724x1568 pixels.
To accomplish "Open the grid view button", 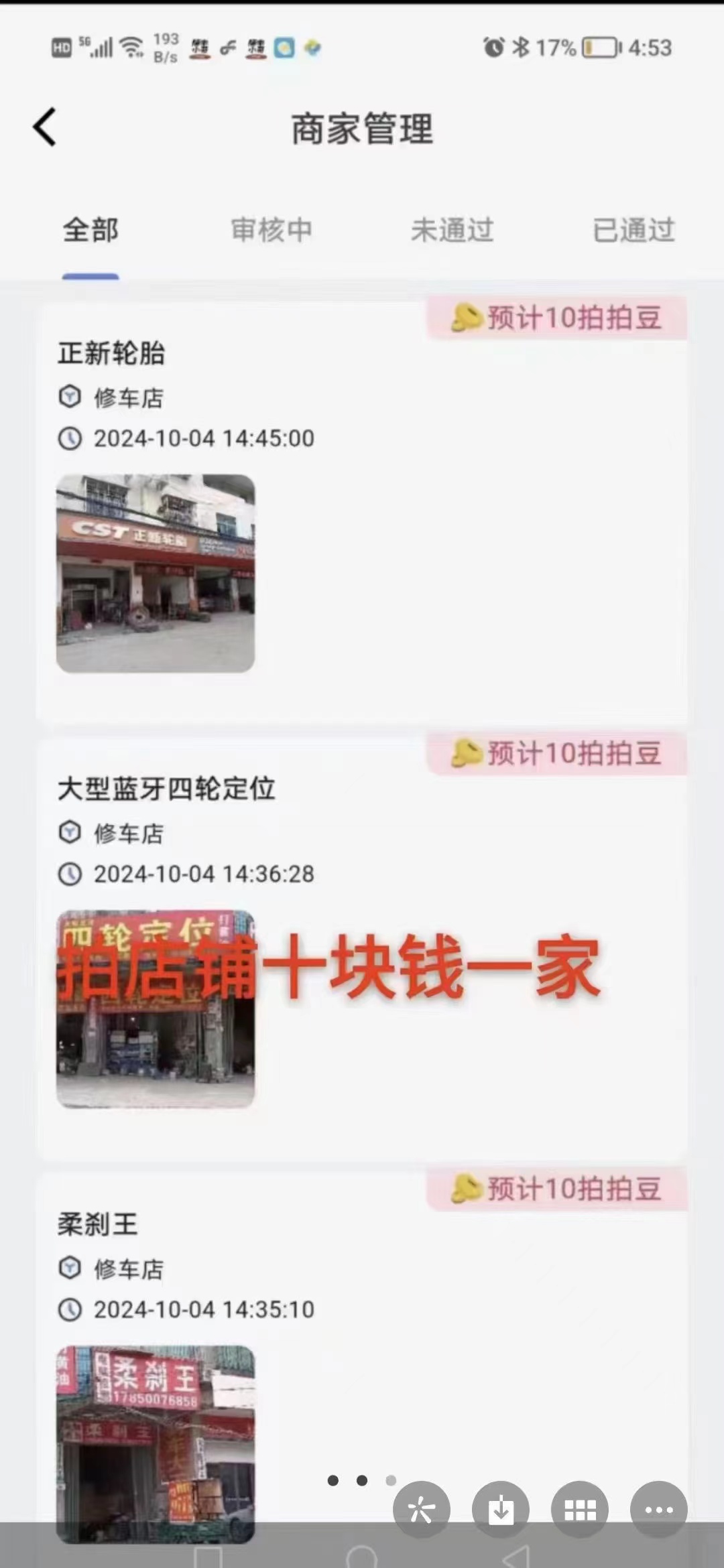I will [x=580, y=1509].
